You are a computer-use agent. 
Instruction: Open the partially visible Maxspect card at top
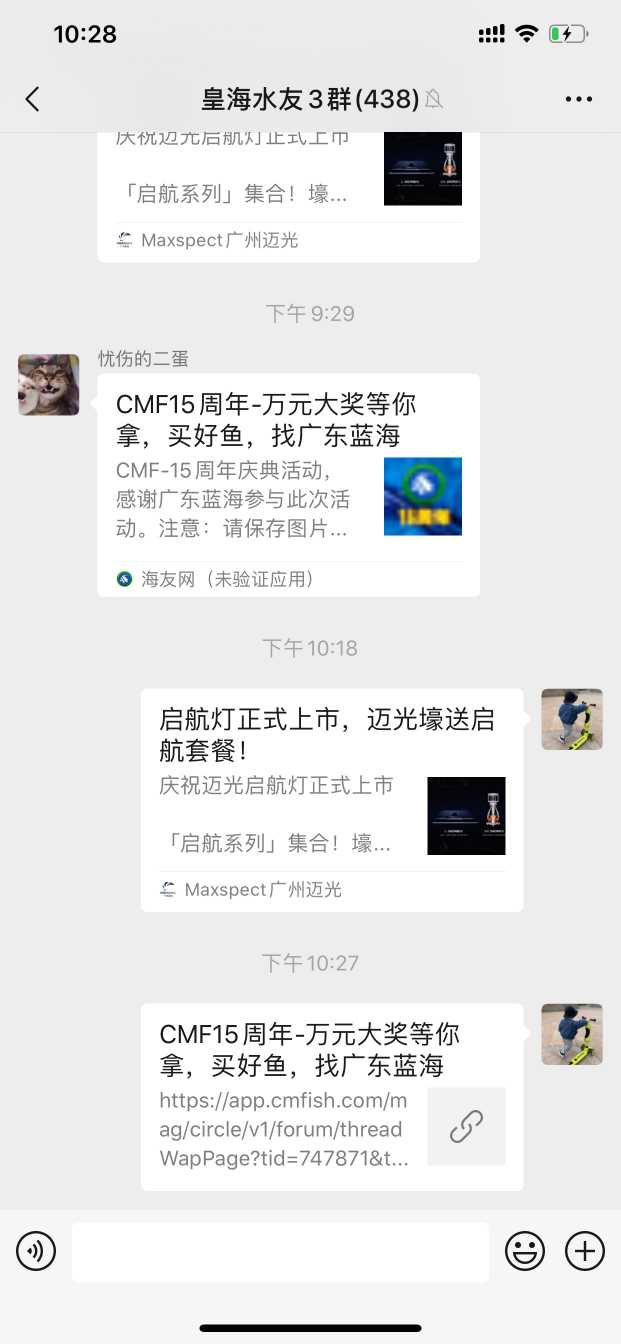tap(288, 195)
